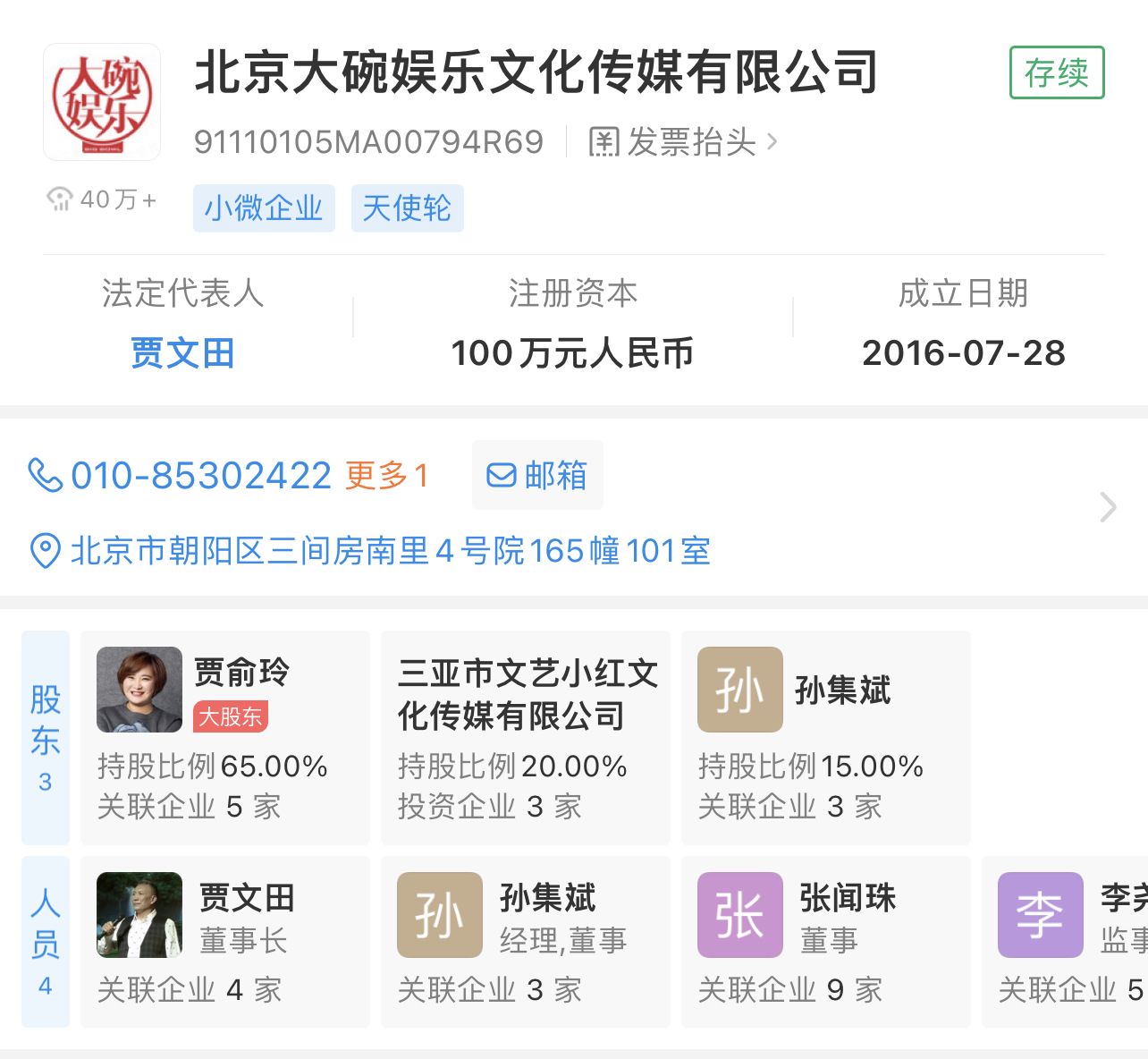Tap the 天使轮 funding tag
Viewport: 1148px width, 1059px height.
coord(407,208)
